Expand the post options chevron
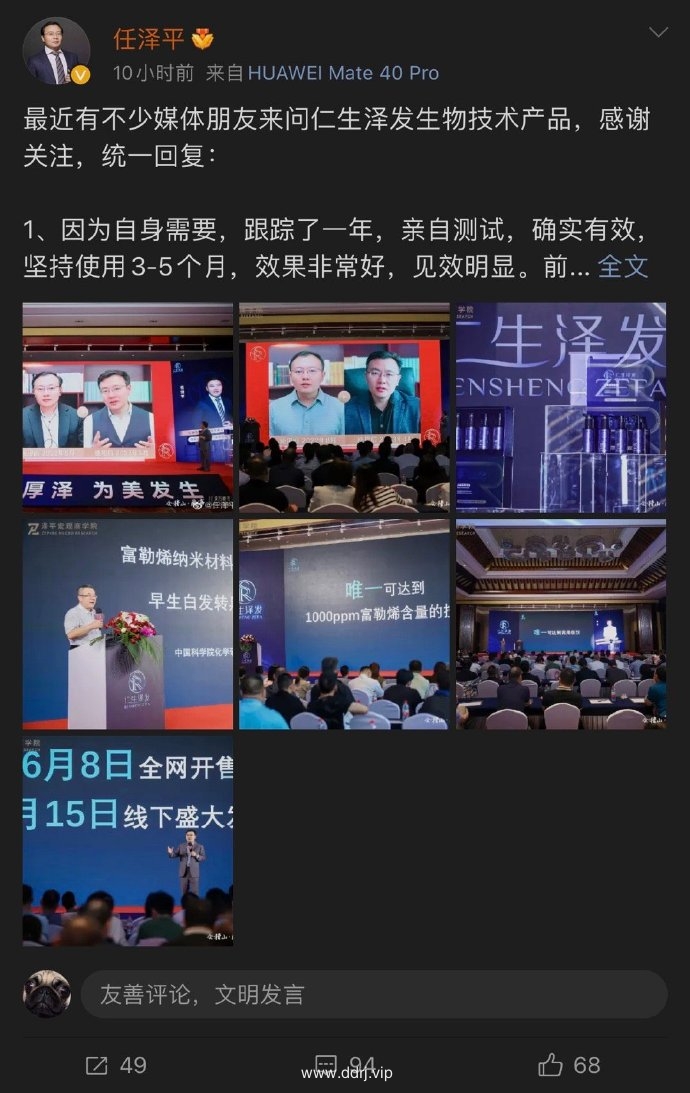Viewport: 690px width, 1093px height. [x=657, y=33]
